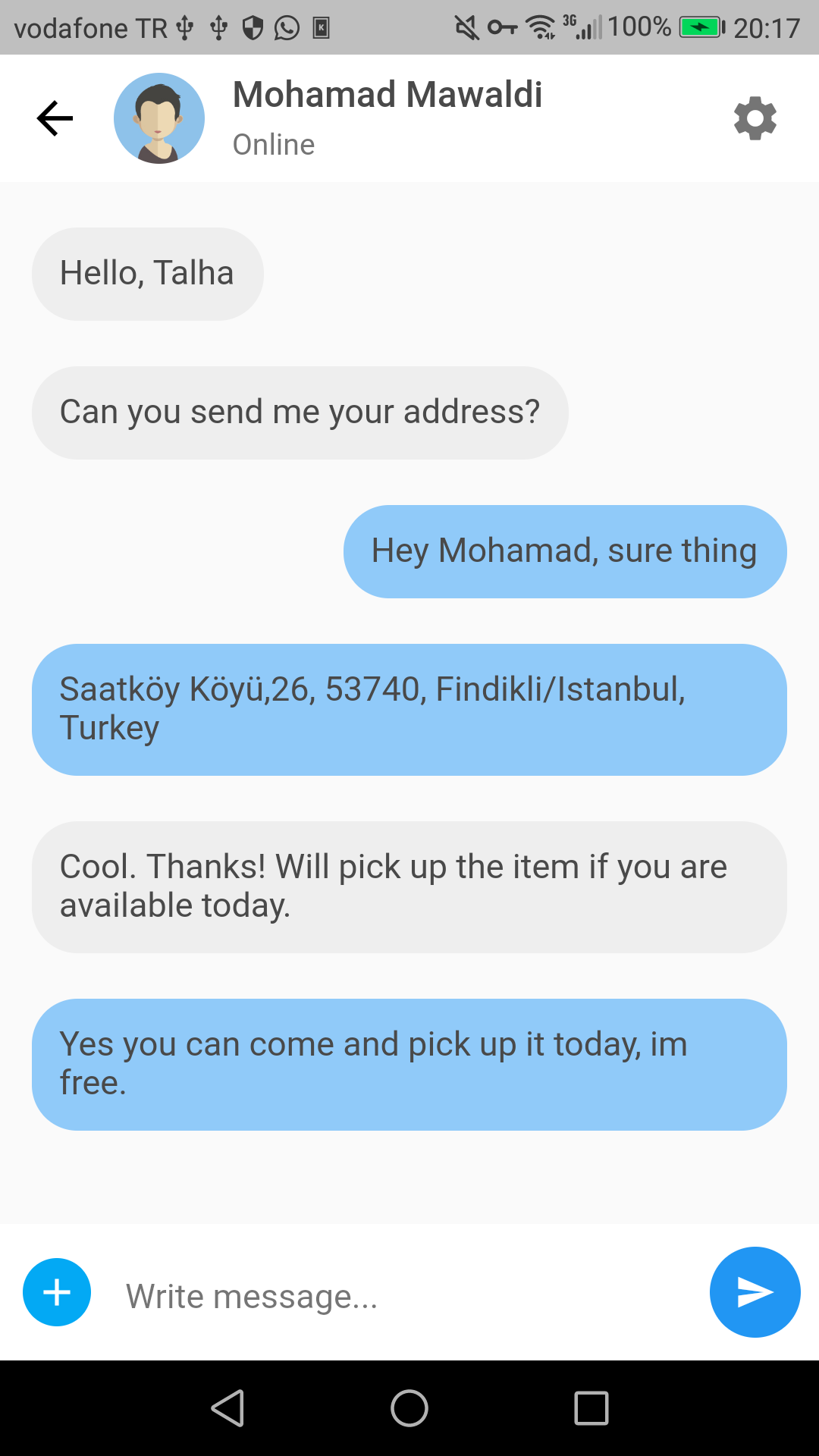
Task: Open Mohamad Mawaldi's profile avatar
Action: [158, 118]
